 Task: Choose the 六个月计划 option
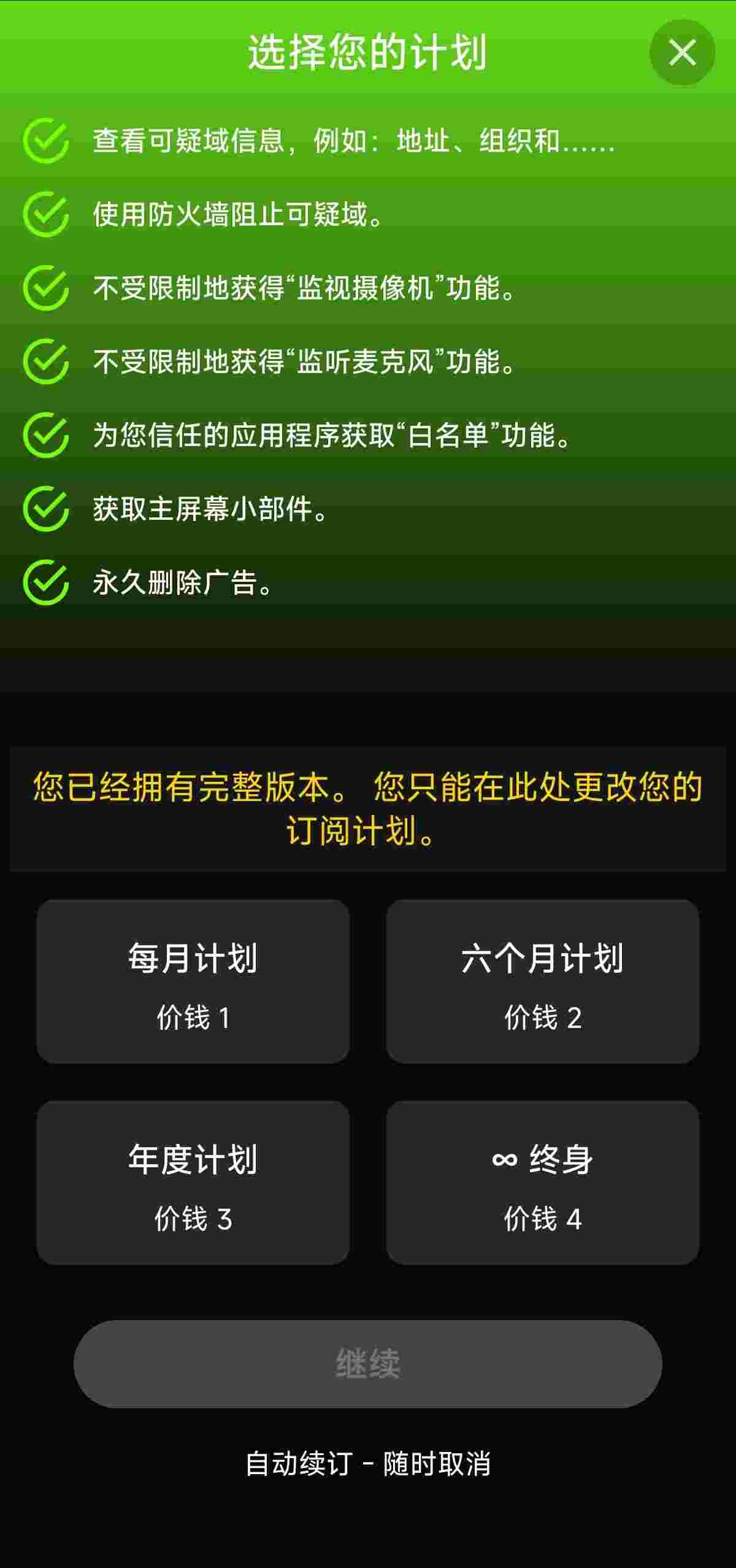coord(542,981)
